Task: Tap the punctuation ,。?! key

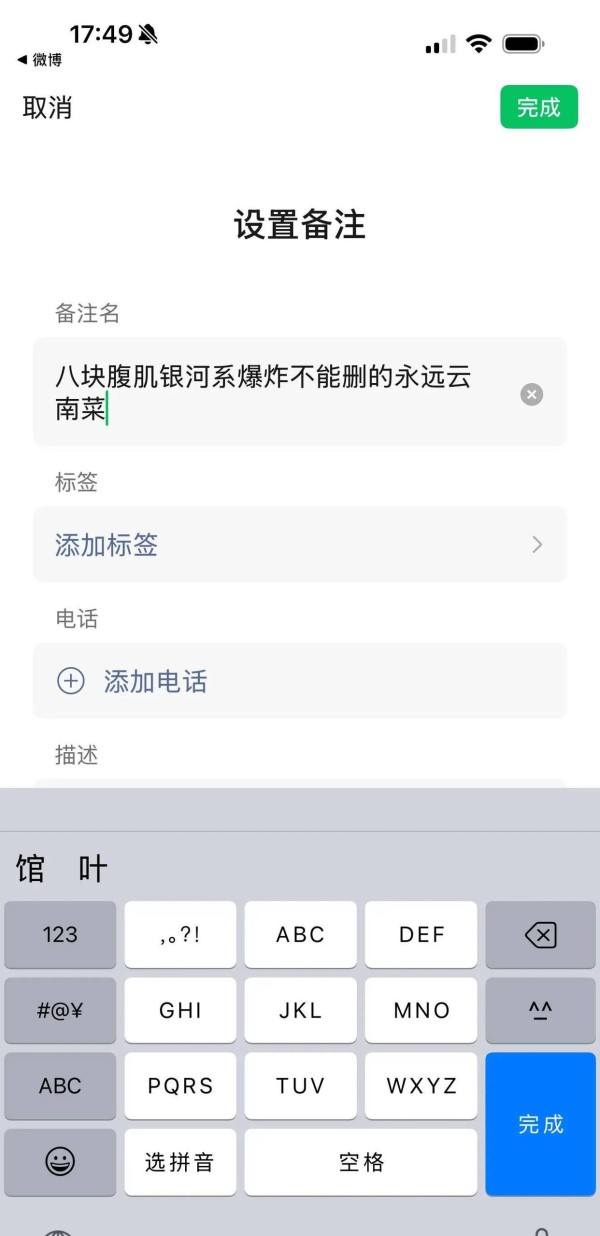Action: pyautogui.click(x=180, y=935)
